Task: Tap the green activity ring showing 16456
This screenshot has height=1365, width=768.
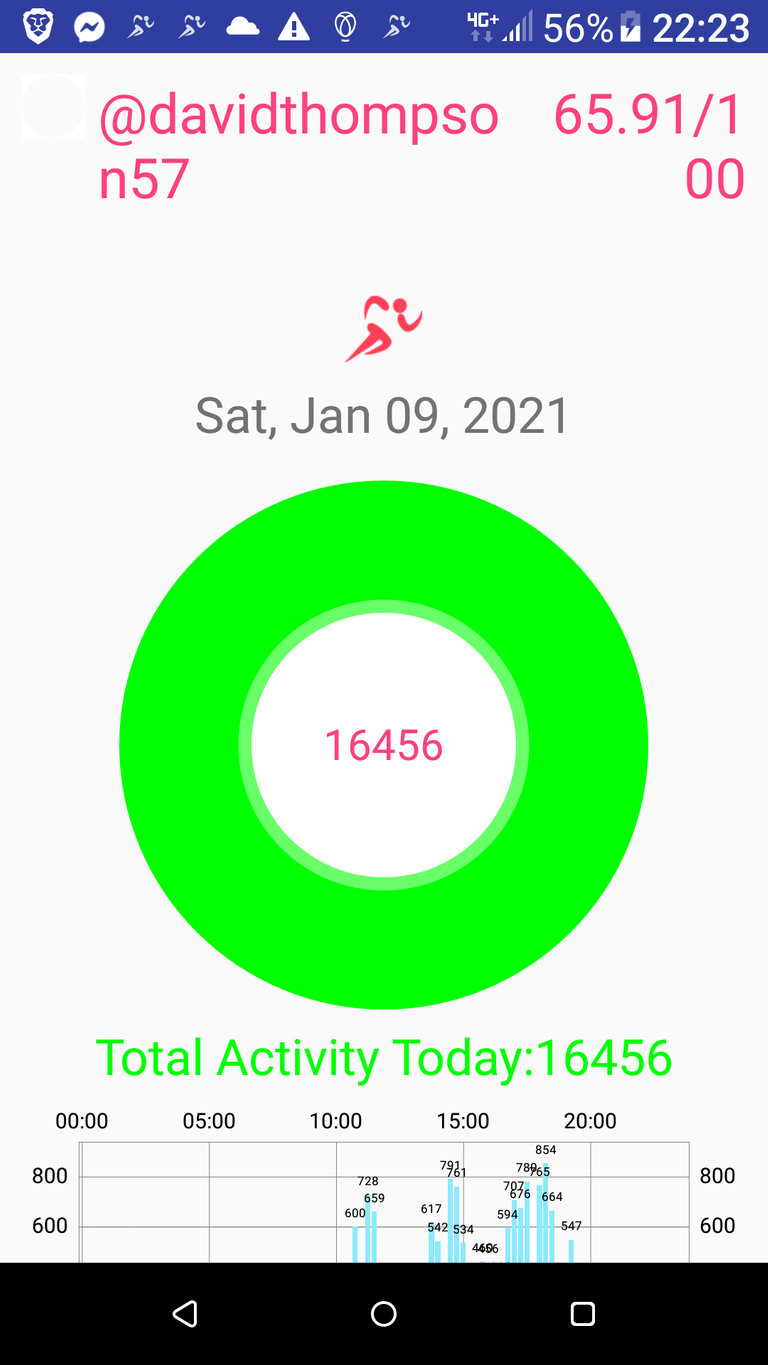Action: [384, 745]
